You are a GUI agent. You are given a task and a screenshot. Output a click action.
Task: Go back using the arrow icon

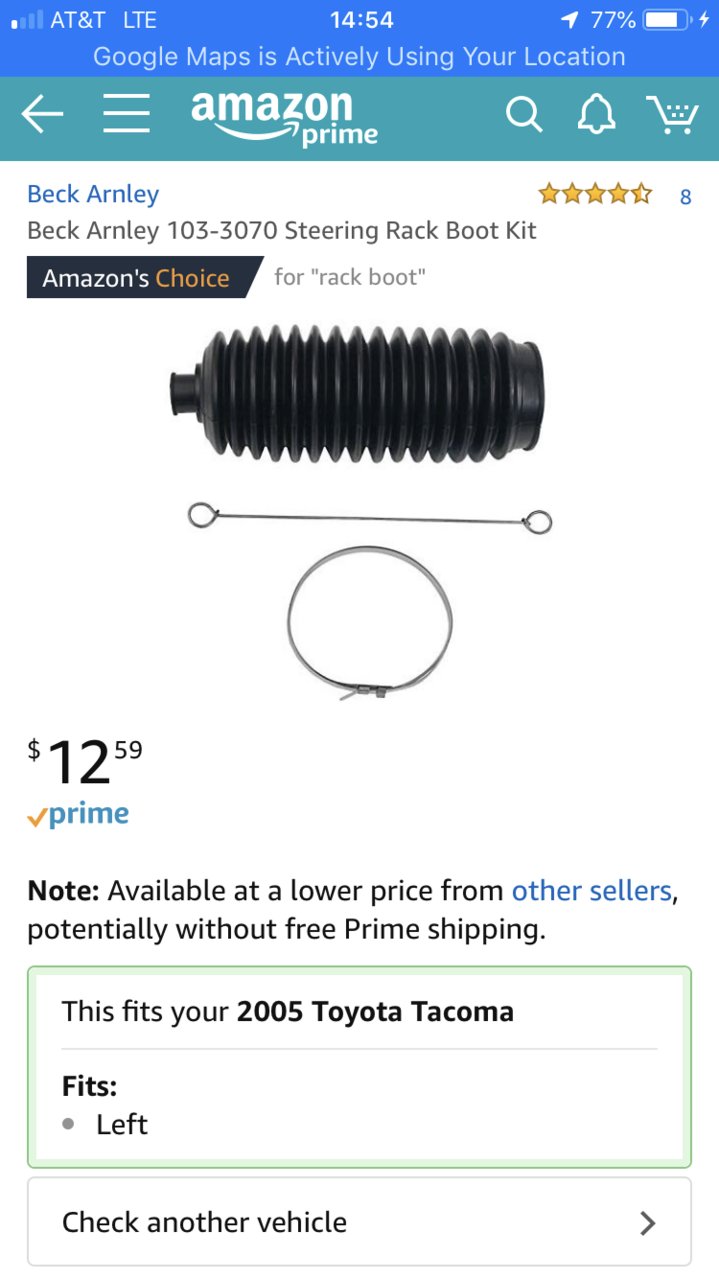(x=42, y=115)
